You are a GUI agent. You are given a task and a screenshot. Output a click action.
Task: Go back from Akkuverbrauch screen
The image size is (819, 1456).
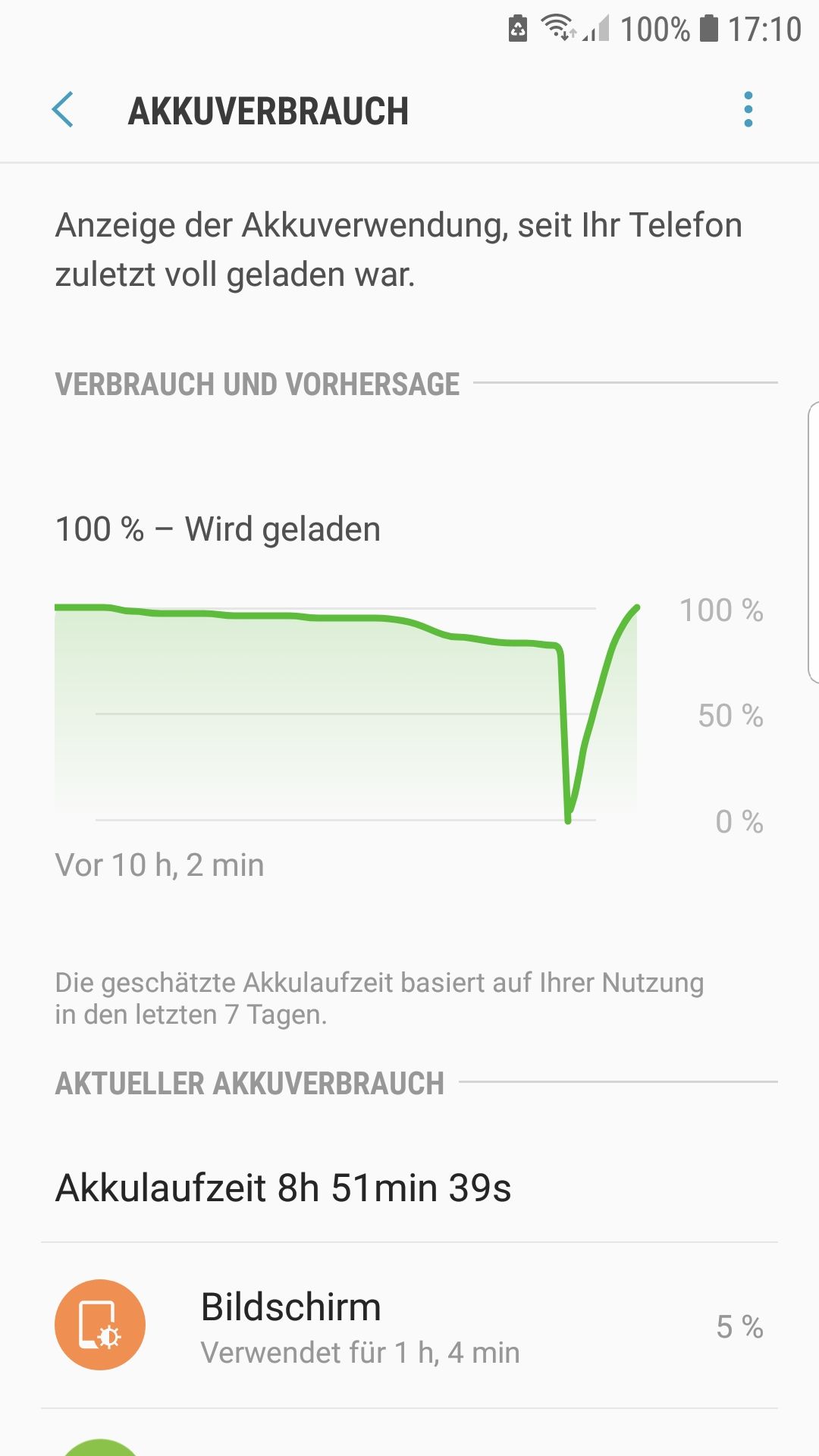pos(63,110)
